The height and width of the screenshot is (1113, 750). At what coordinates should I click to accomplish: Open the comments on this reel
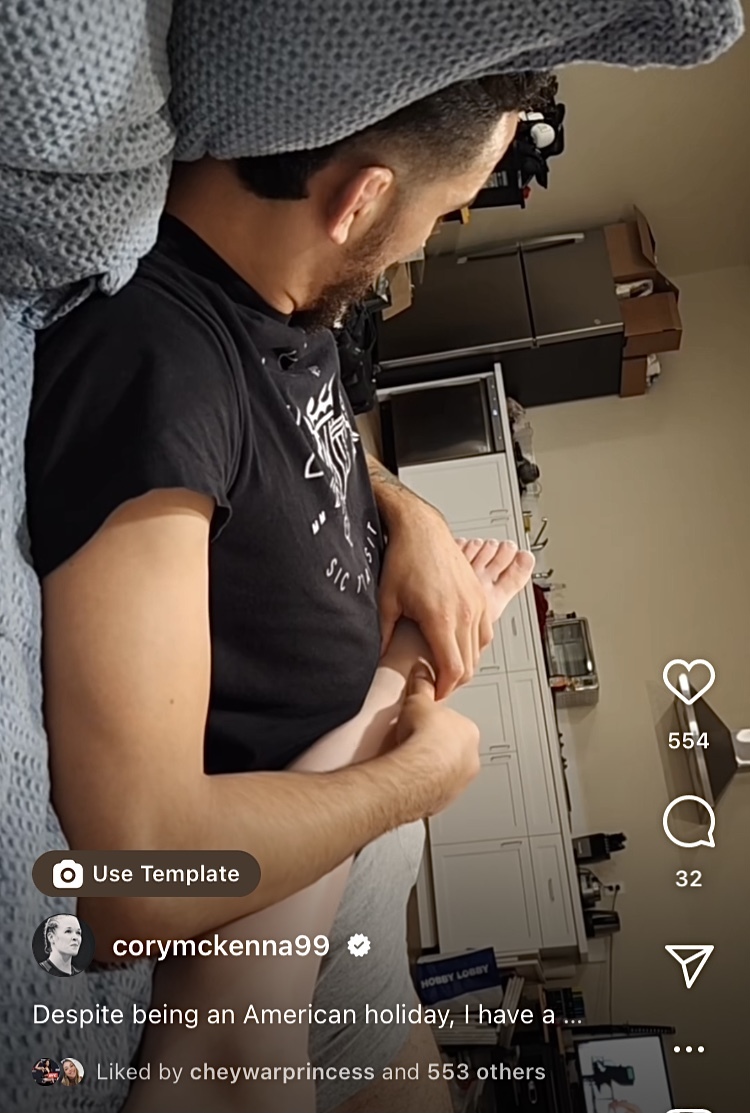tap(689, 823)
